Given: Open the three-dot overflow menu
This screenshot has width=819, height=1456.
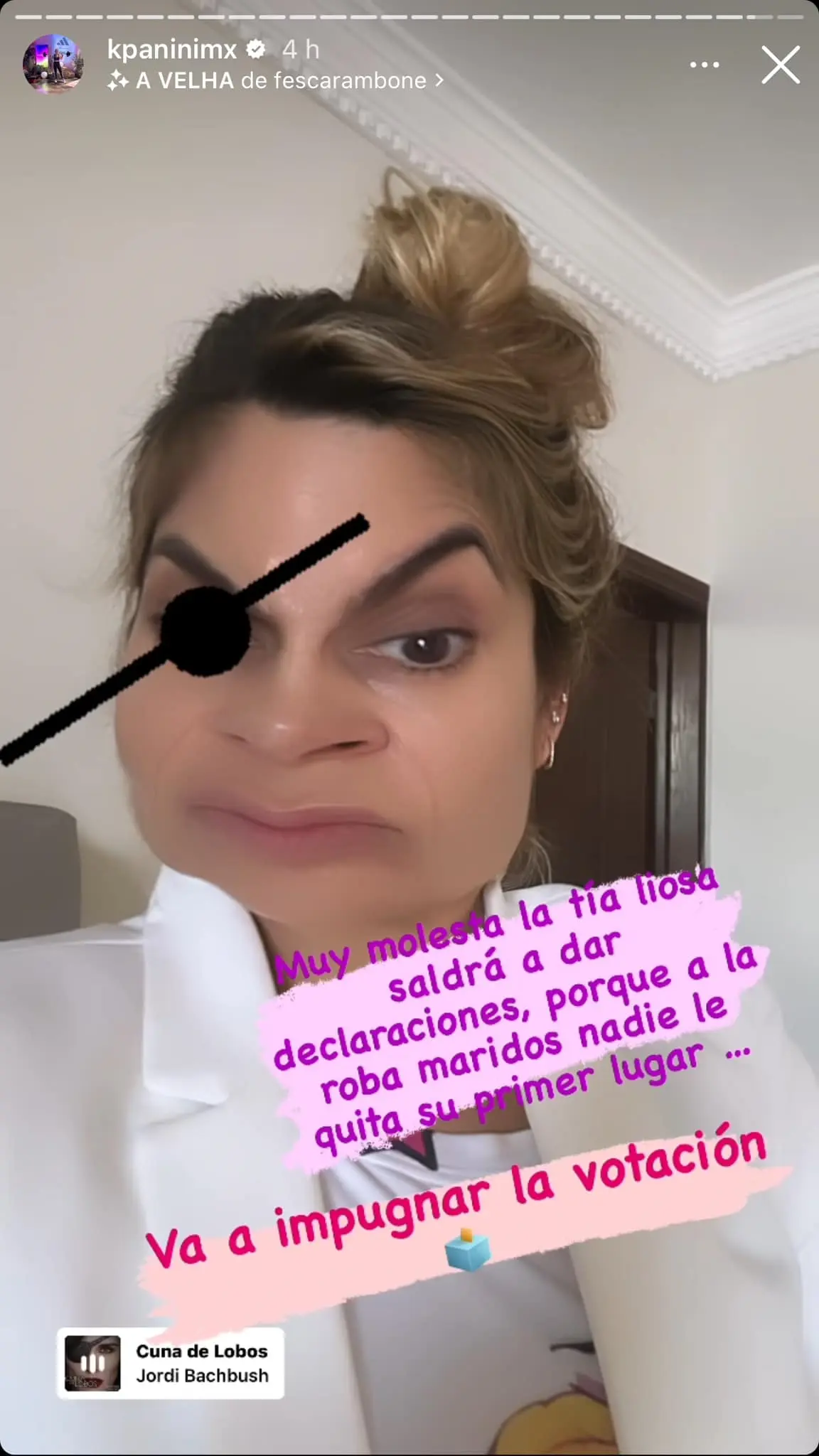Looking at the screenshot, I should pos(704,65).
